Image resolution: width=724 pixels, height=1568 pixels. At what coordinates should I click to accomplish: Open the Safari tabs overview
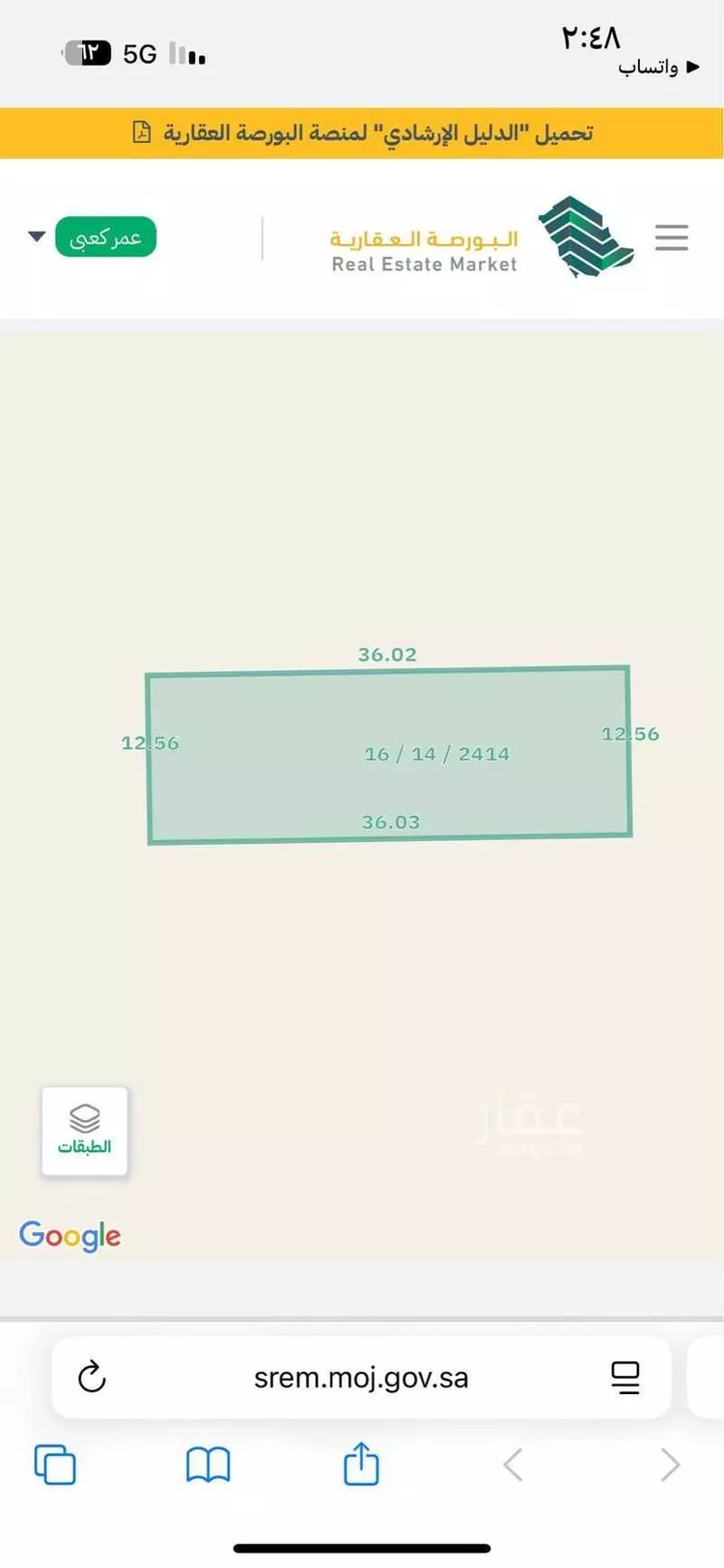click(55, 1465)
